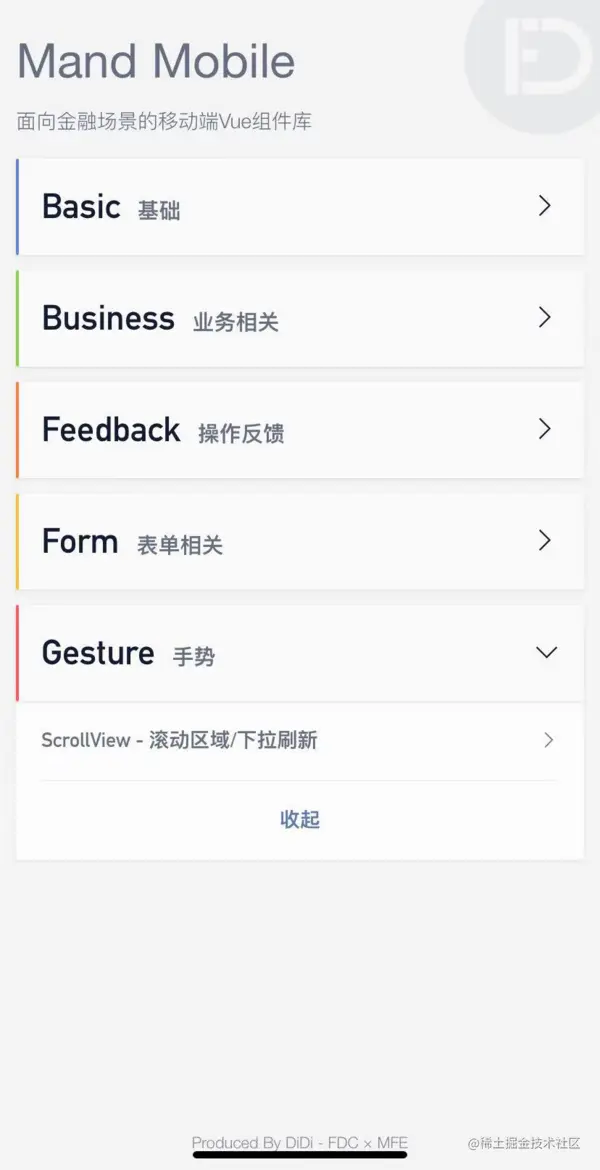The image size is (600, 1170).
Task: Tap 收起 to fold the list
Action: click(300, 820)
